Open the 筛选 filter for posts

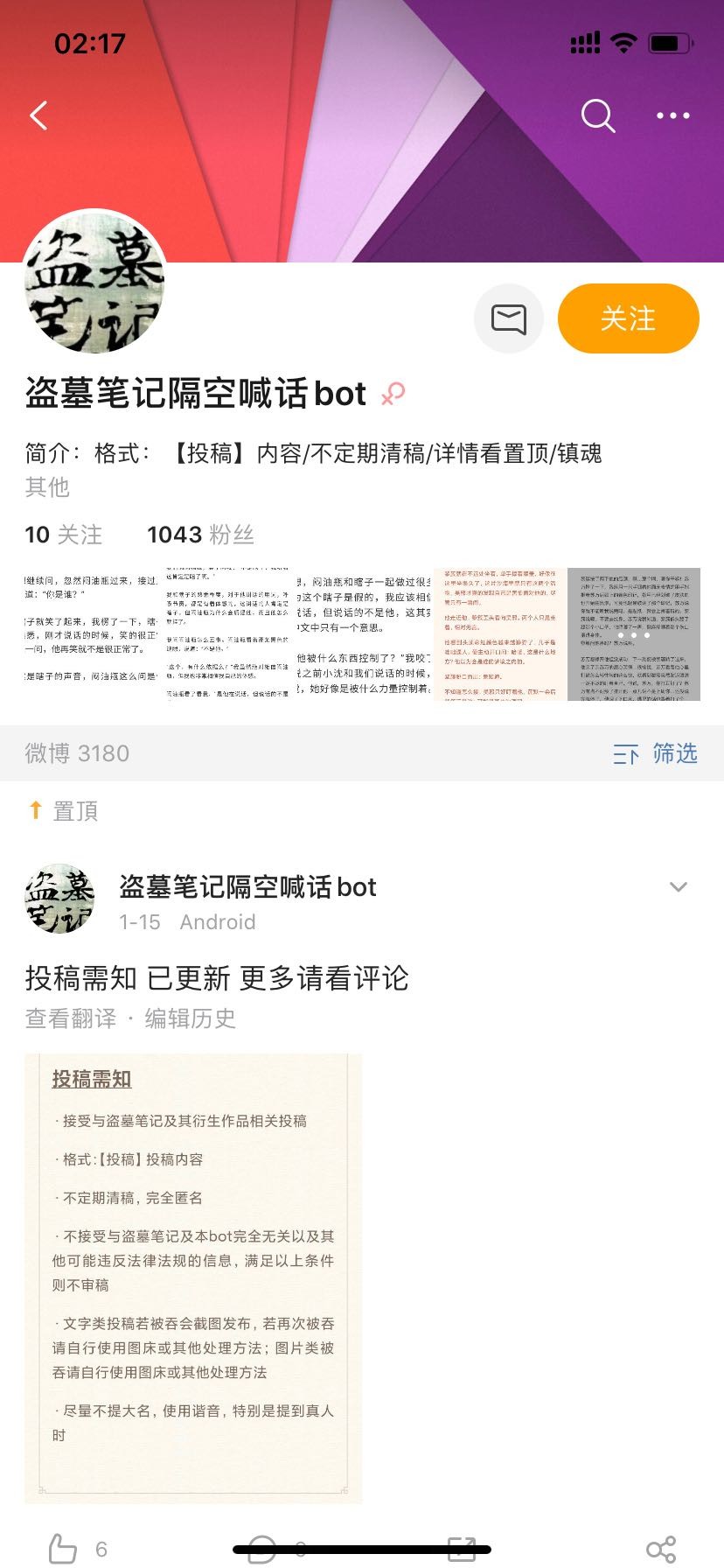coord(656,753)
